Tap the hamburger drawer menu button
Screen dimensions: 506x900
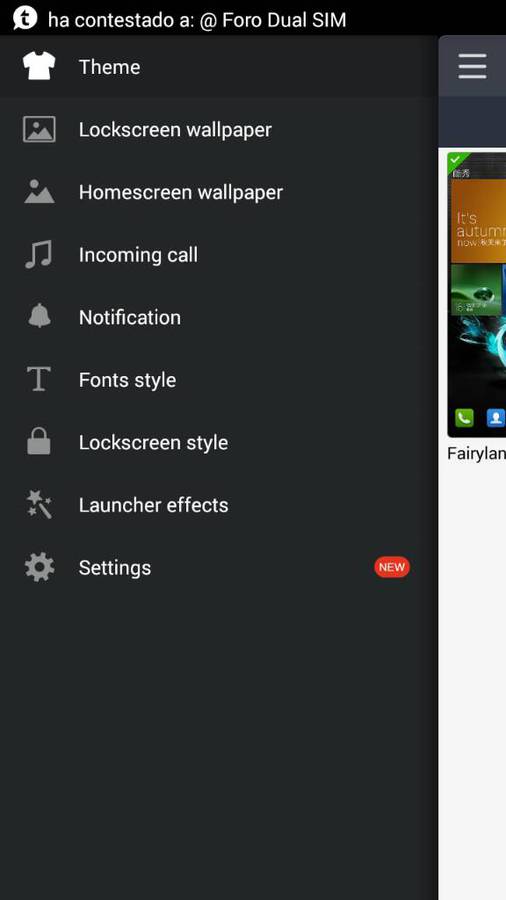472,67
